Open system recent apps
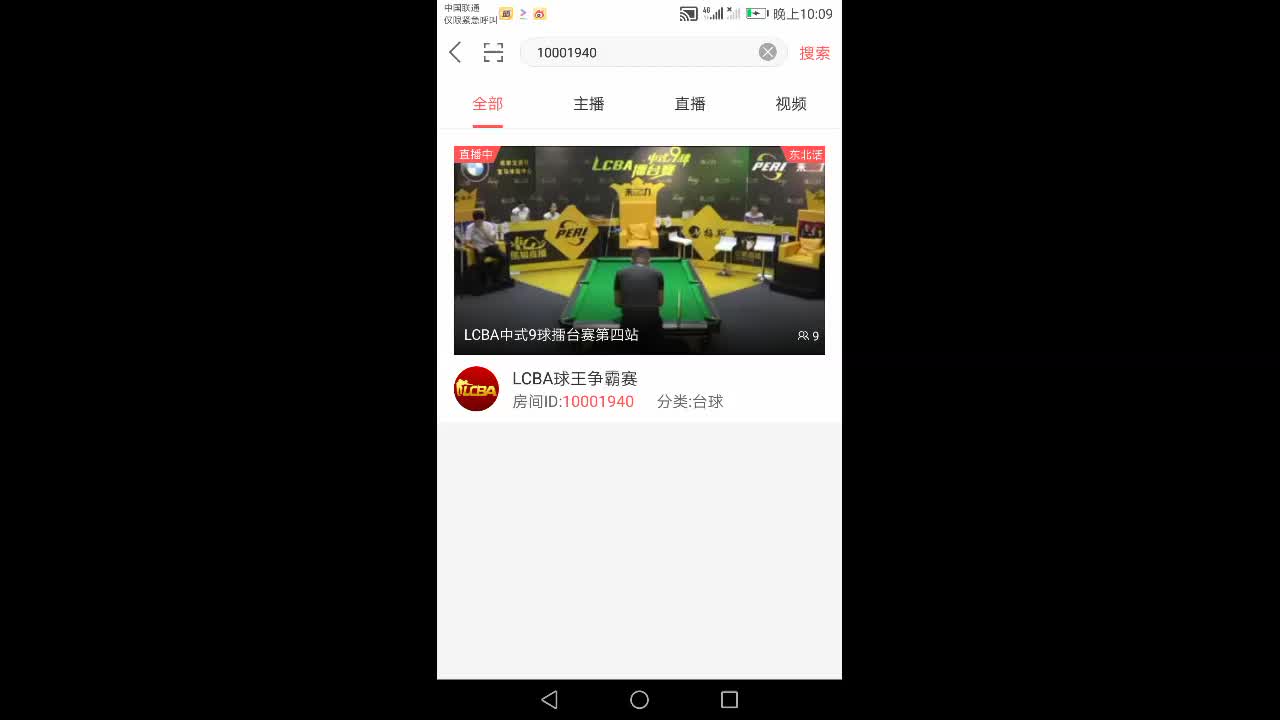 (x=729, y=700)
